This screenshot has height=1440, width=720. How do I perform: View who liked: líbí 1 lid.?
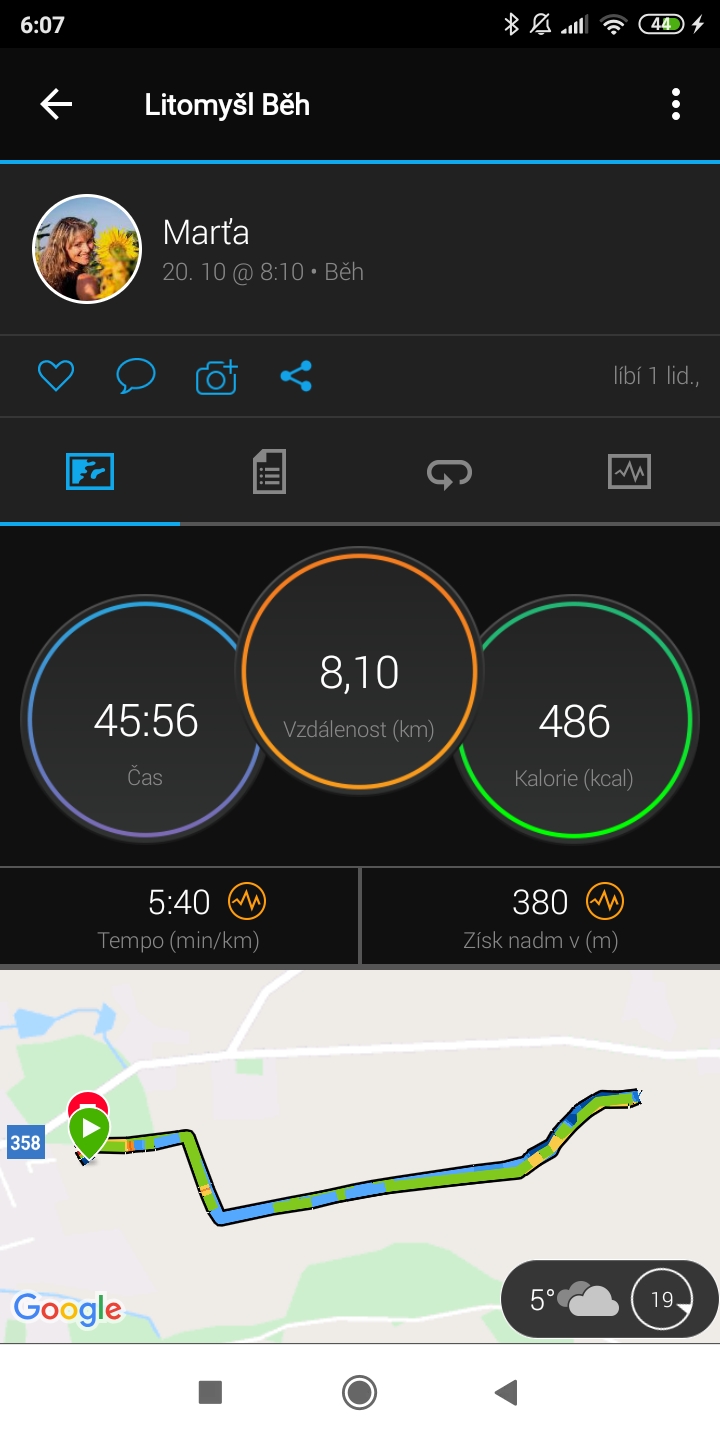coord(655,376)
